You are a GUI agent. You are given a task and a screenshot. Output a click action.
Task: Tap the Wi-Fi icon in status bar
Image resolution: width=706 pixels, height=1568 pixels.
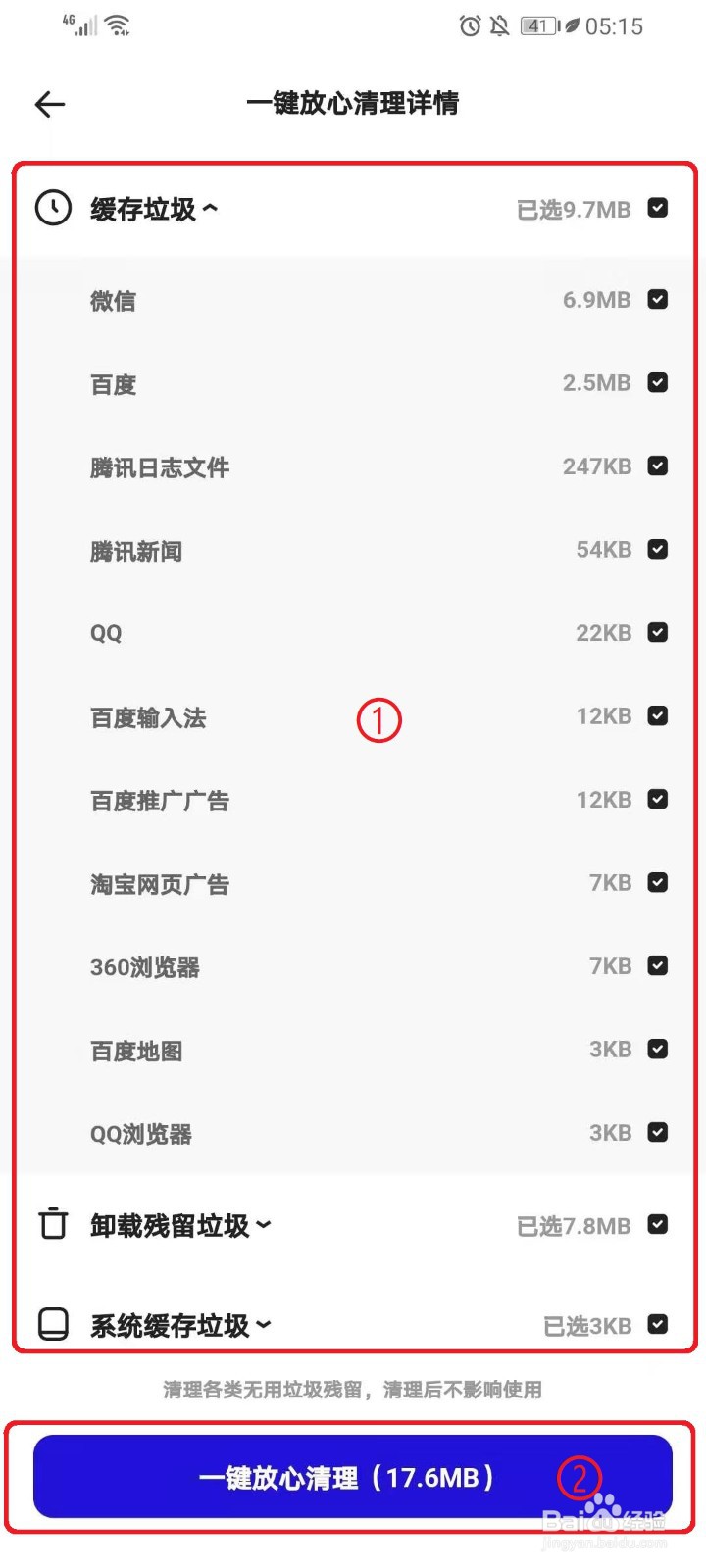[x=116, y=24]
